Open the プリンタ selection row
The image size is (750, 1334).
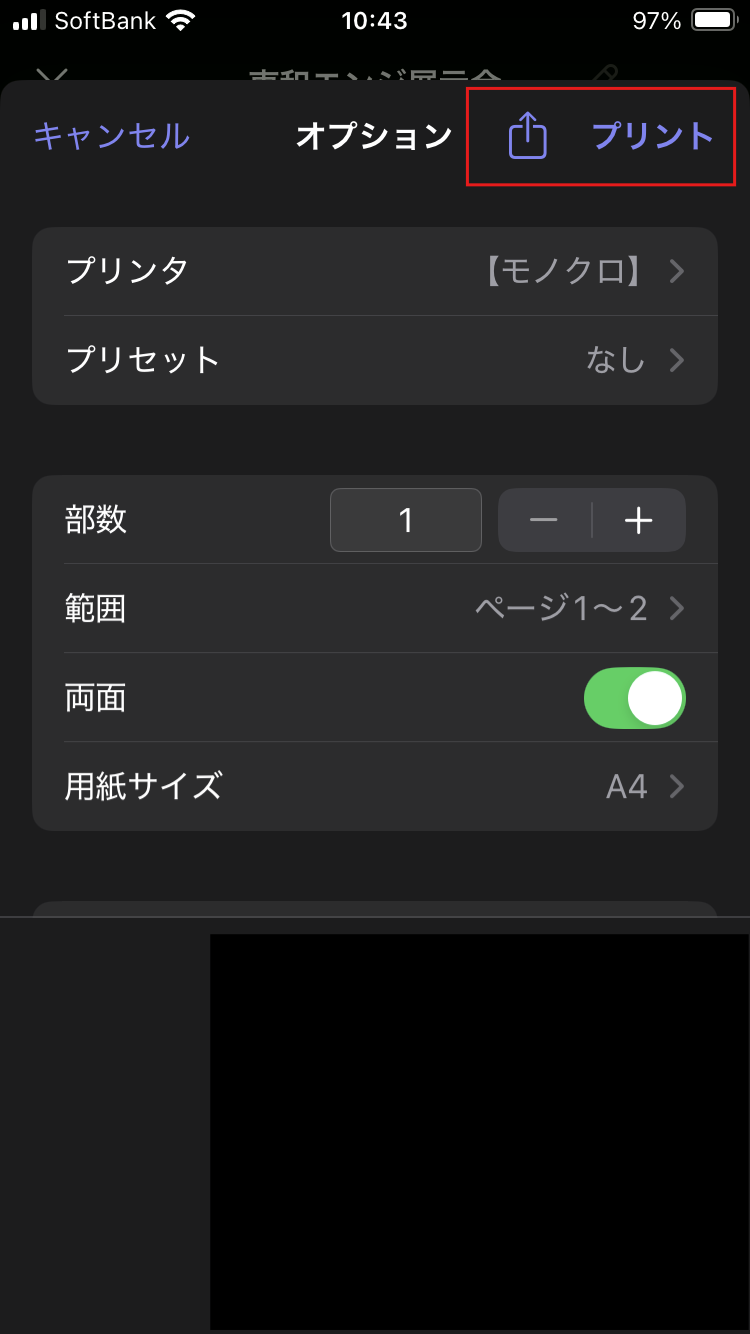pyautogui.click(x=375, y=271)
